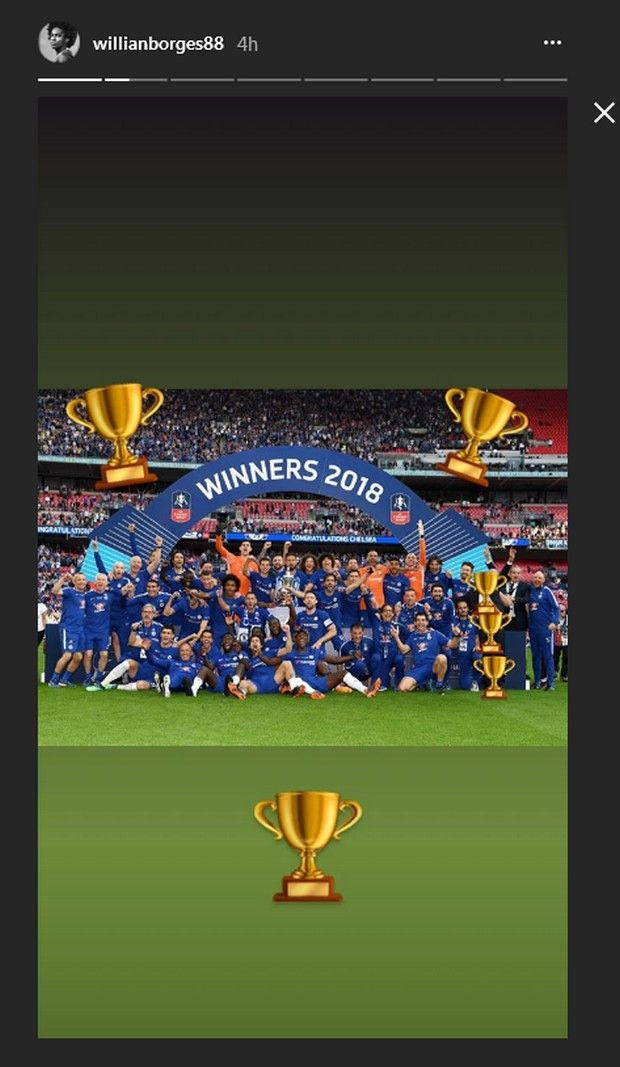Close the story viewer
Image resolution: width=620 pixels, height=1067 pixels.
click(604, 113)
